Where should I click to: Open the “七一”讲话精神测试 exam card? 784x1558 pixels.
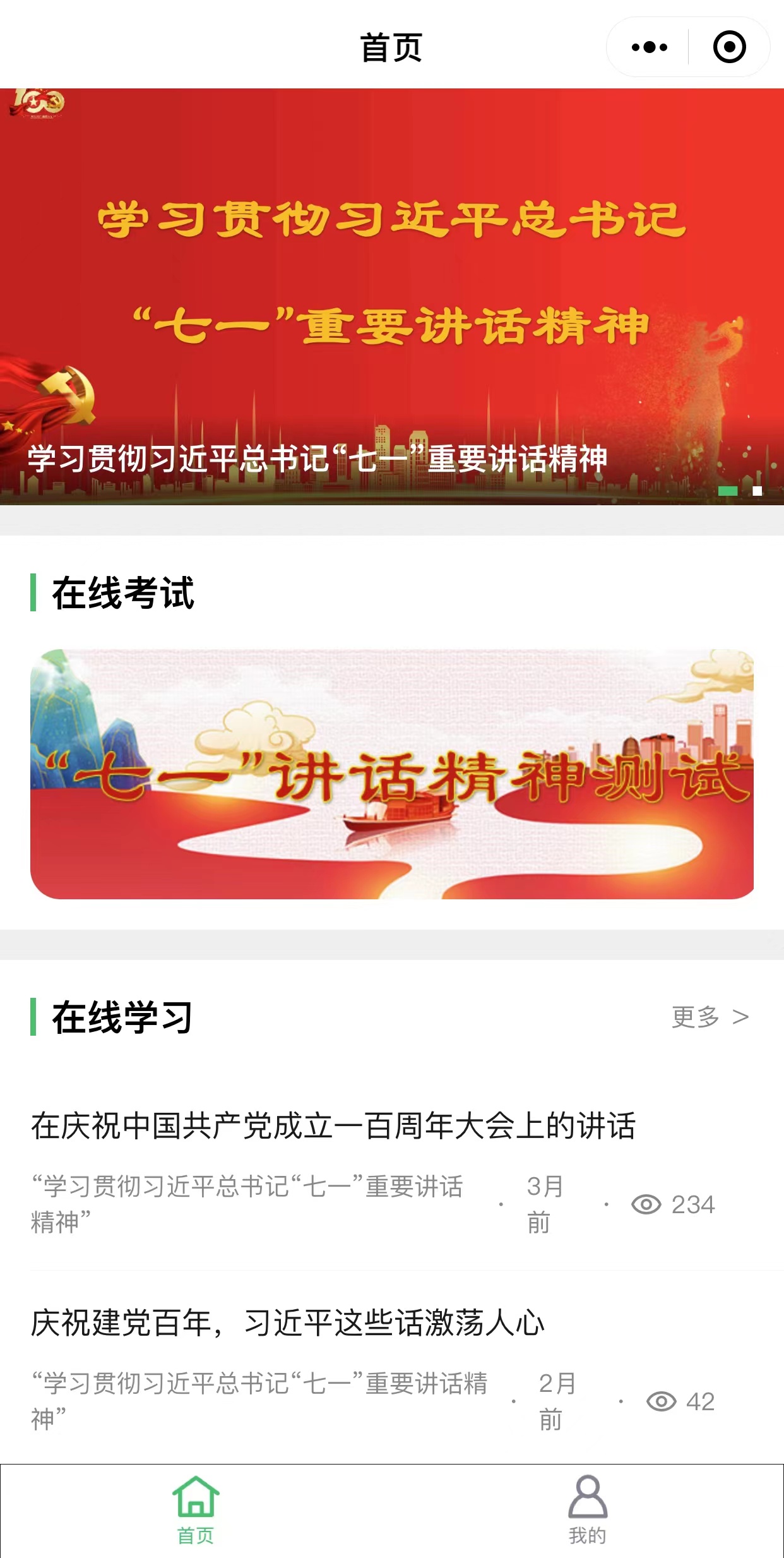pos(391,774)
